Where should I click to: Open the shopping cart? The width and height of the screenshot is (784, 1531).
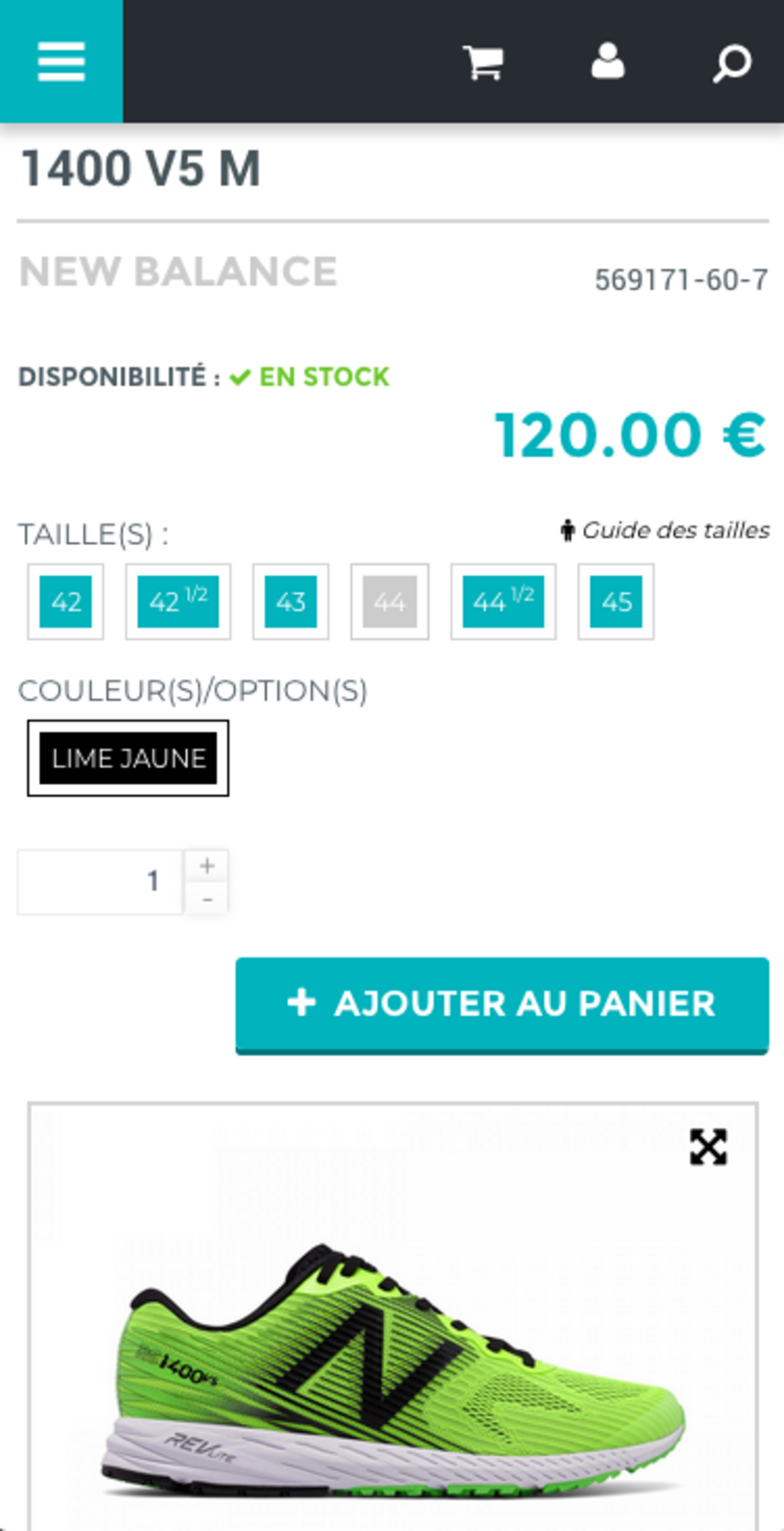pos(483,62)
